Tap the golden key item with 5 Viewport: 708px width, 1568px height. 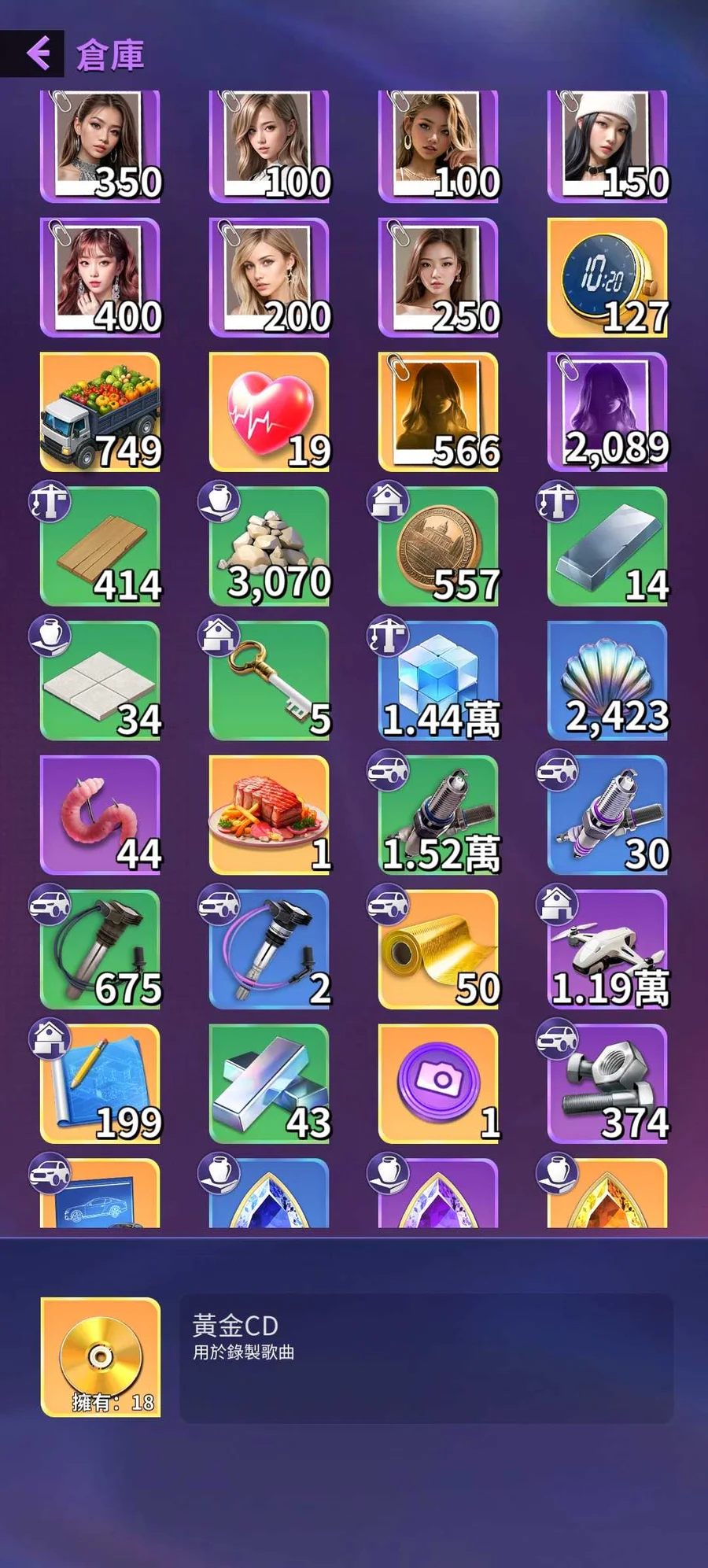[269, 681]
